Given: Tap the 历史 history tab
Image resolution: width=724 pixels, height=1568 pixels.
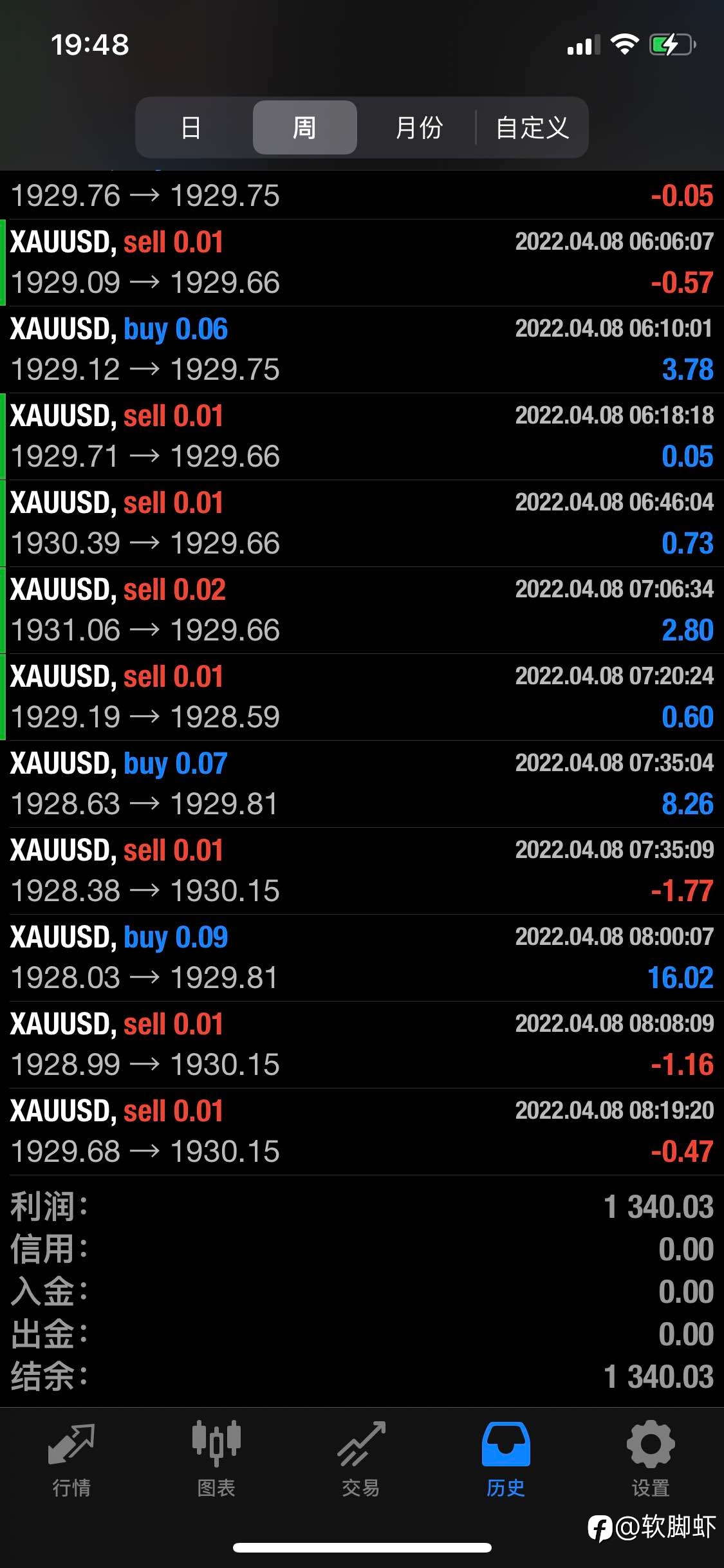Looking at the screenshot, I should click(x=506, y=1460).
